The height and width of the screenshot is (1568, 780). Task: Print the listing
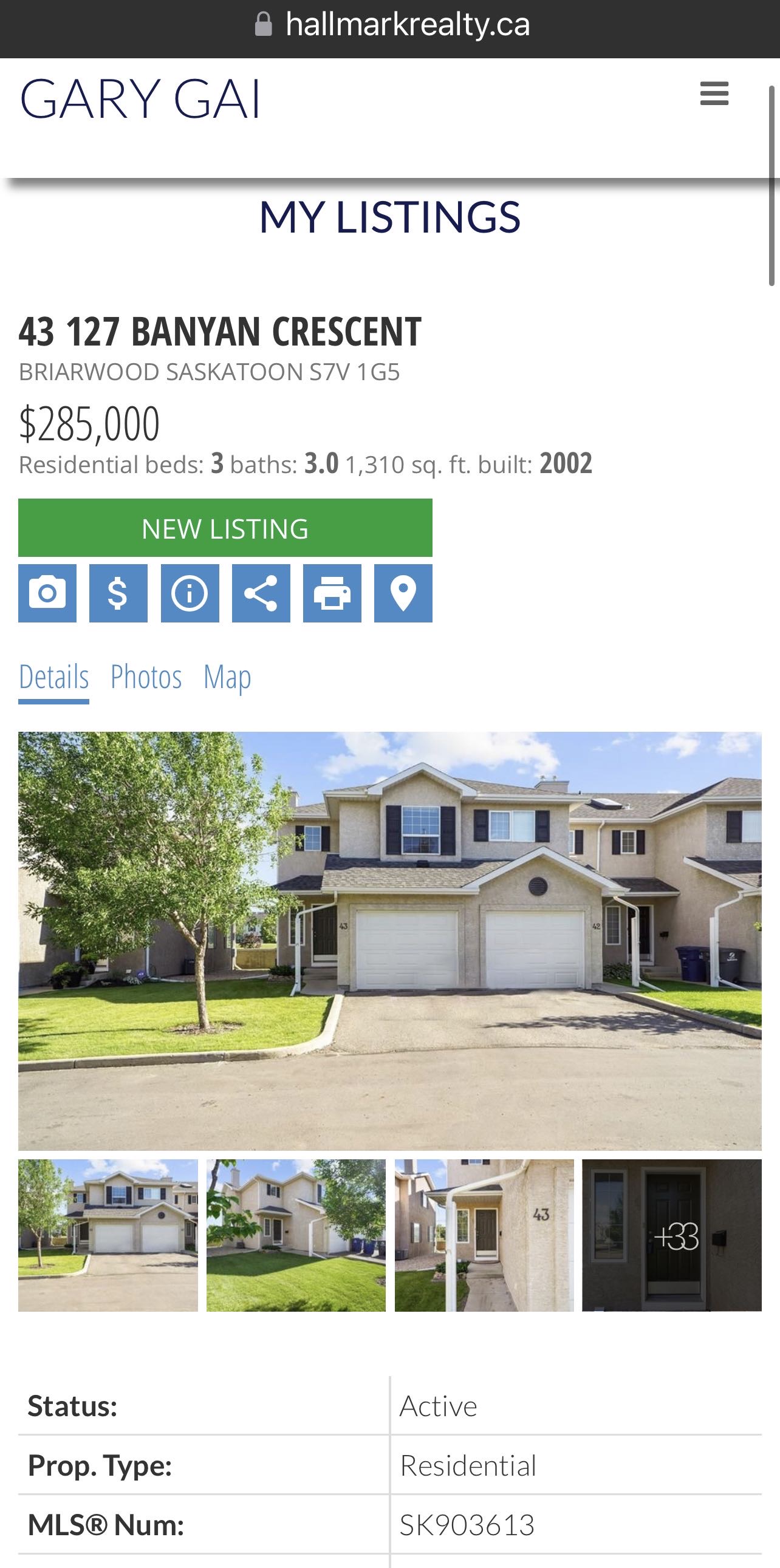332,593
